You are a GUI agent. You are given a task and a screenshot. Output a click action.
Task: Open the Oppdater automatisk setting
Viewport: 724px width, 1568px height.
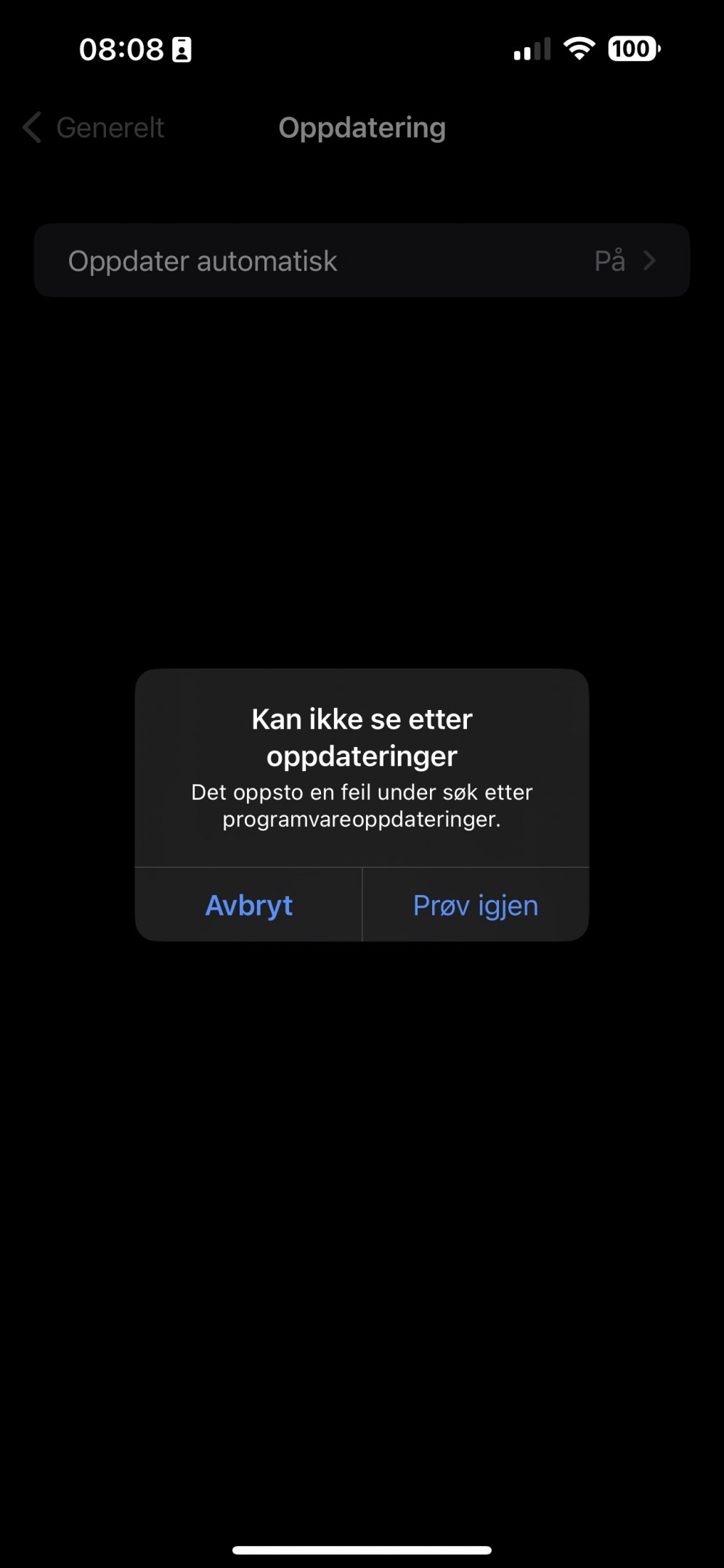362,261
